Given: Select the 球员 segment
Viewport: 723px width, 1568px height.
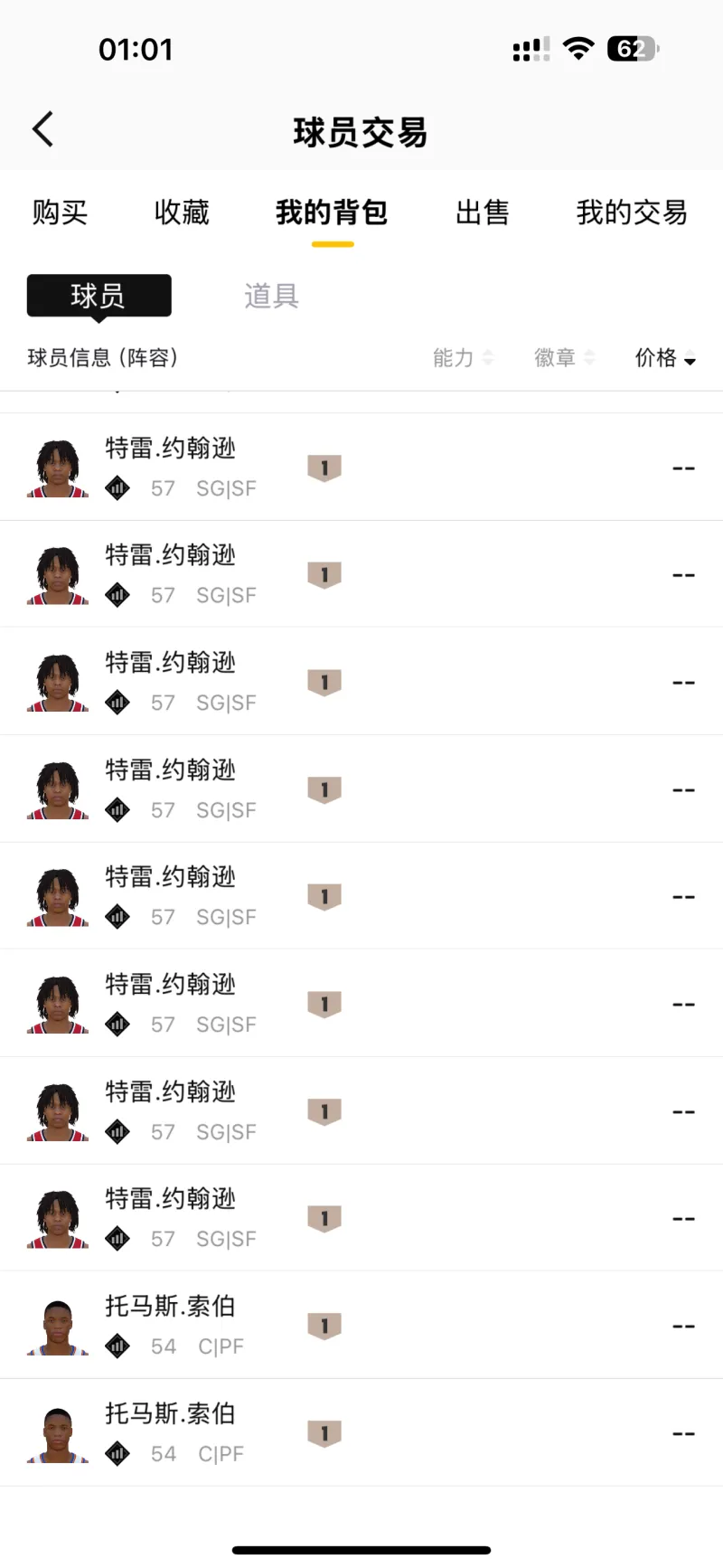Looking at the screenshot, I should pyautogui.click(x=99, y=296).
